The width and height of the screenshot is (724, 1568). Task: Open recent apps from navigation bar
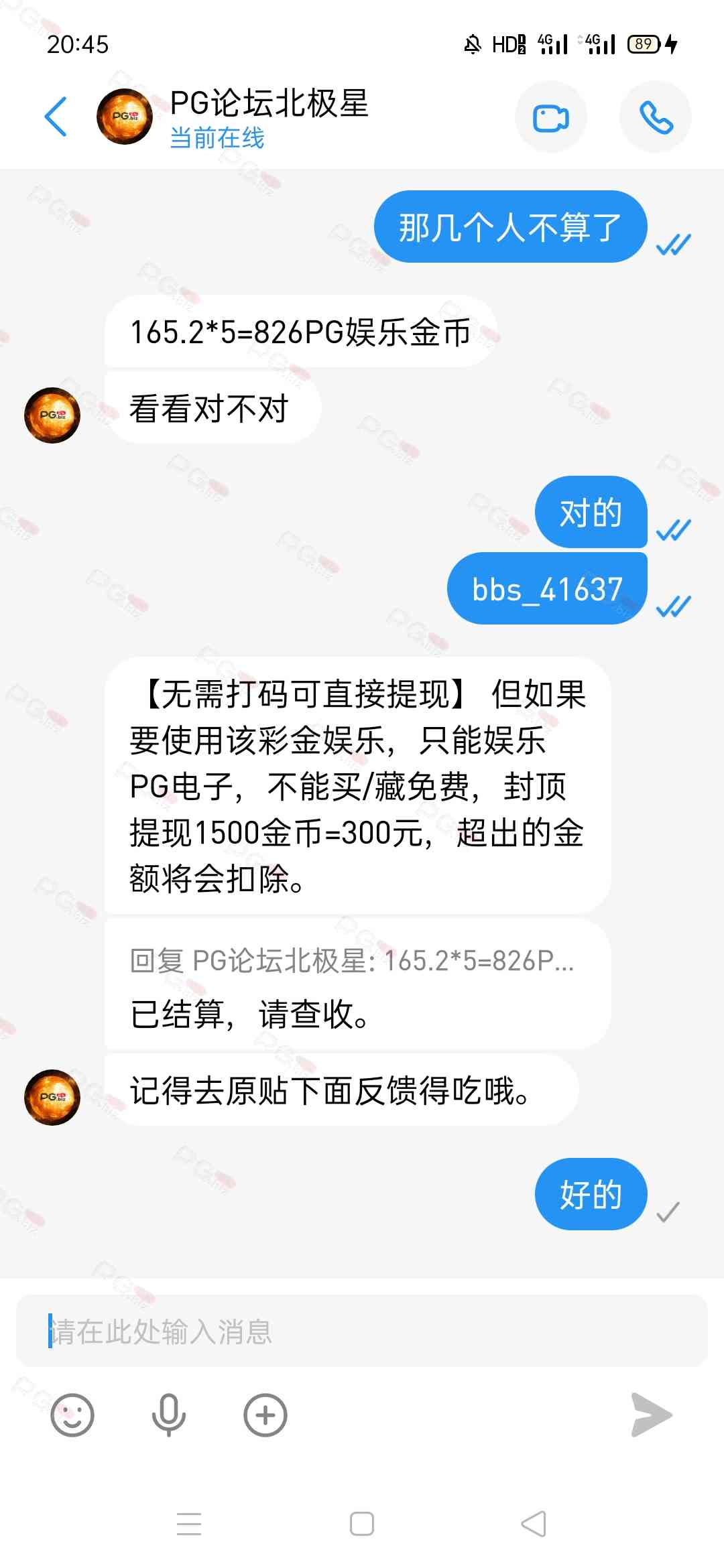coord(189,1524)
